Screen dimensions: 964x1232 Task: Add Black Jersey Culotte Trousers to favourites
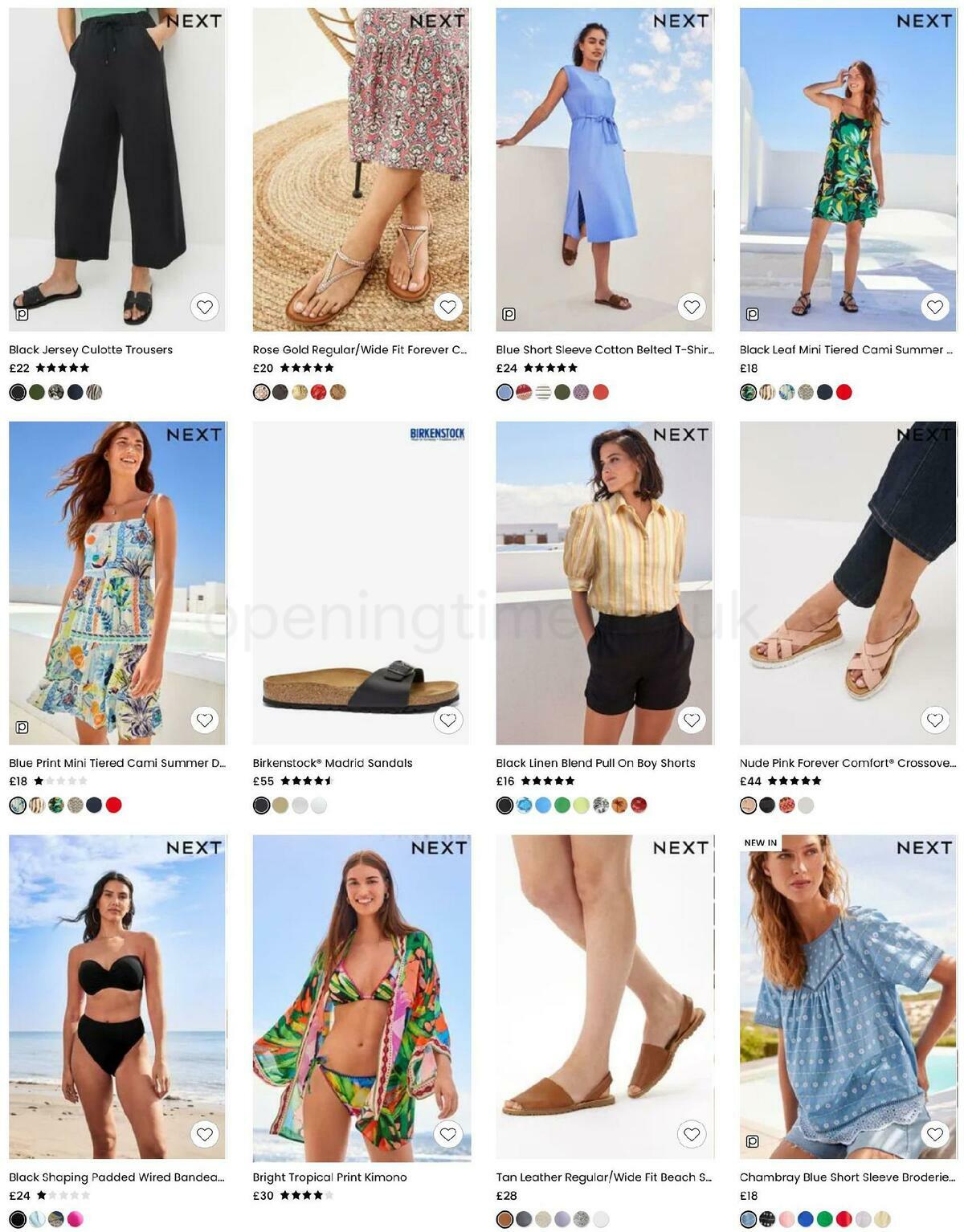point(203,307)
